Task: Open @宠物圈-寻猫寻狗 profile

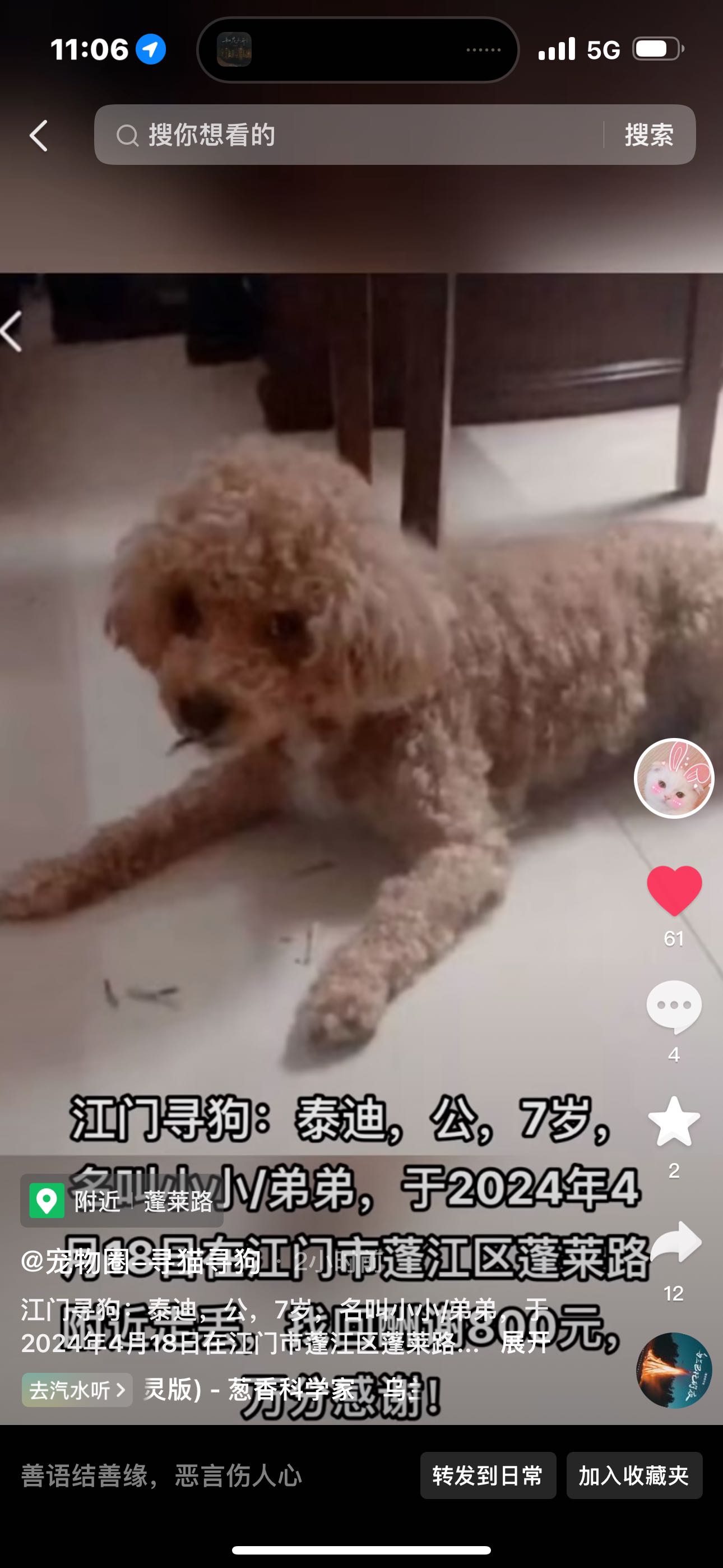Action: tap(141, 1261)
